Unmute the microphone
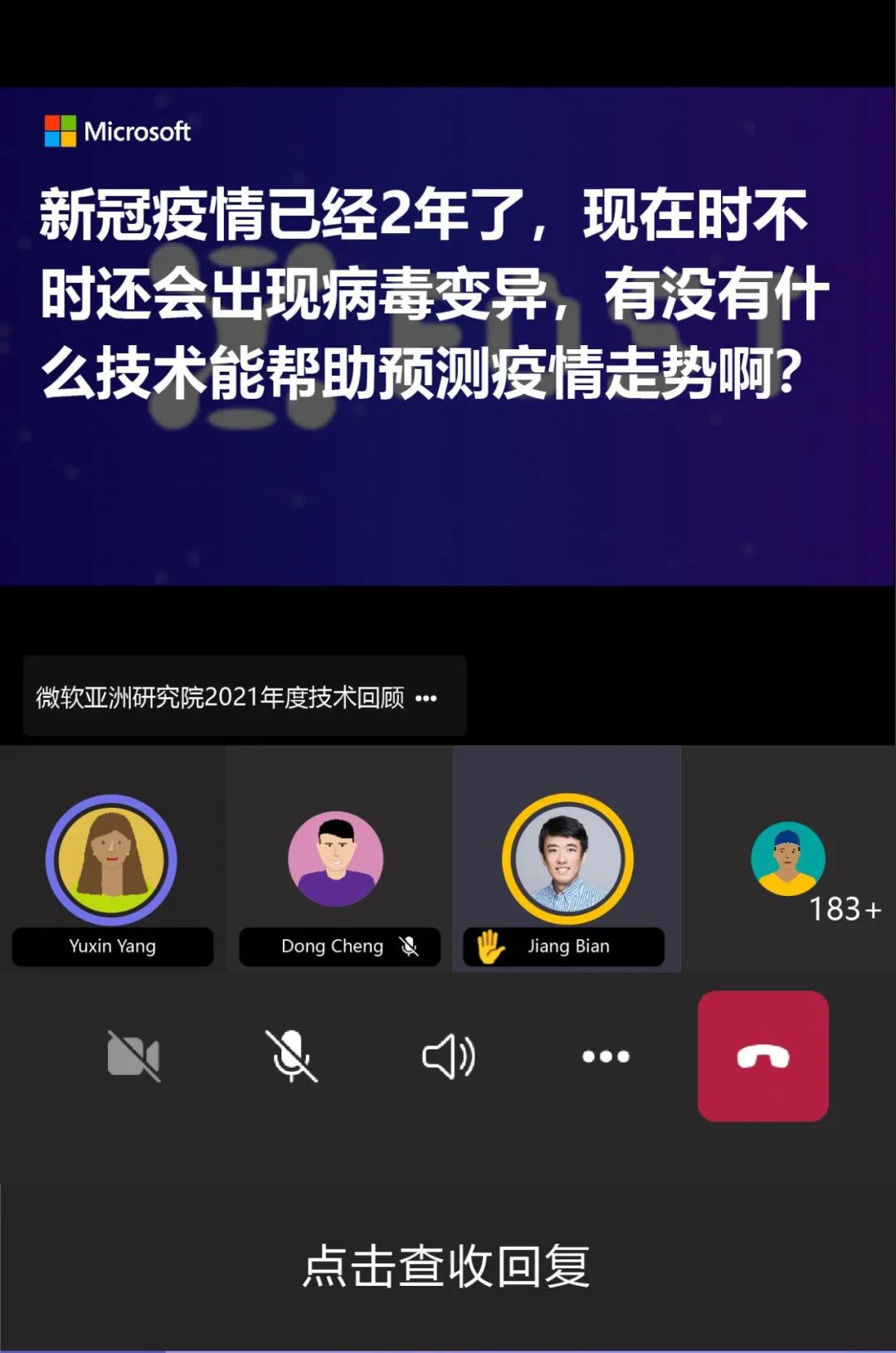896x1353 pixels. [x=290, y=1056]
